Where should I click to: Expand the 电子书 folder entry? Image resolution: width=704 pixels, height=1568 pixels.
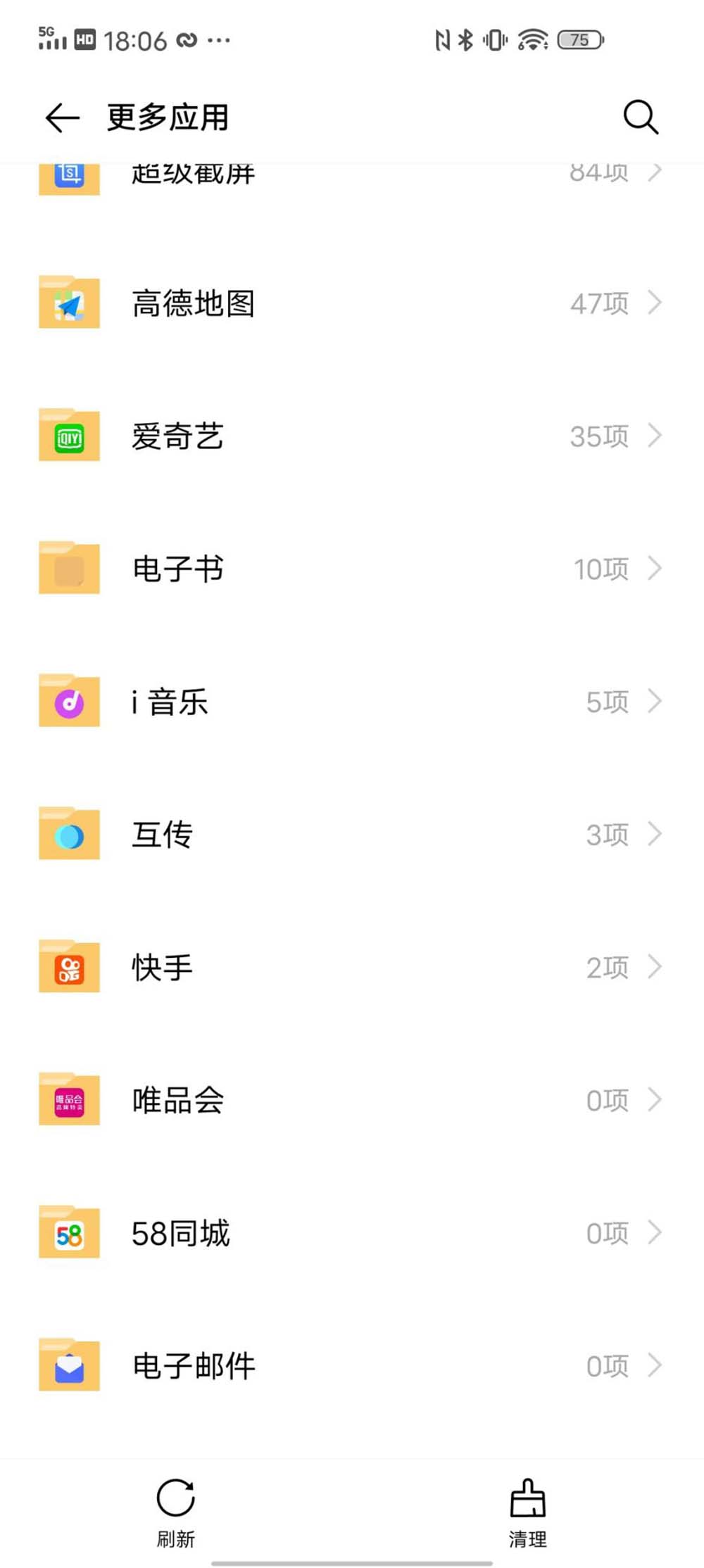click(x=654, y=568)
